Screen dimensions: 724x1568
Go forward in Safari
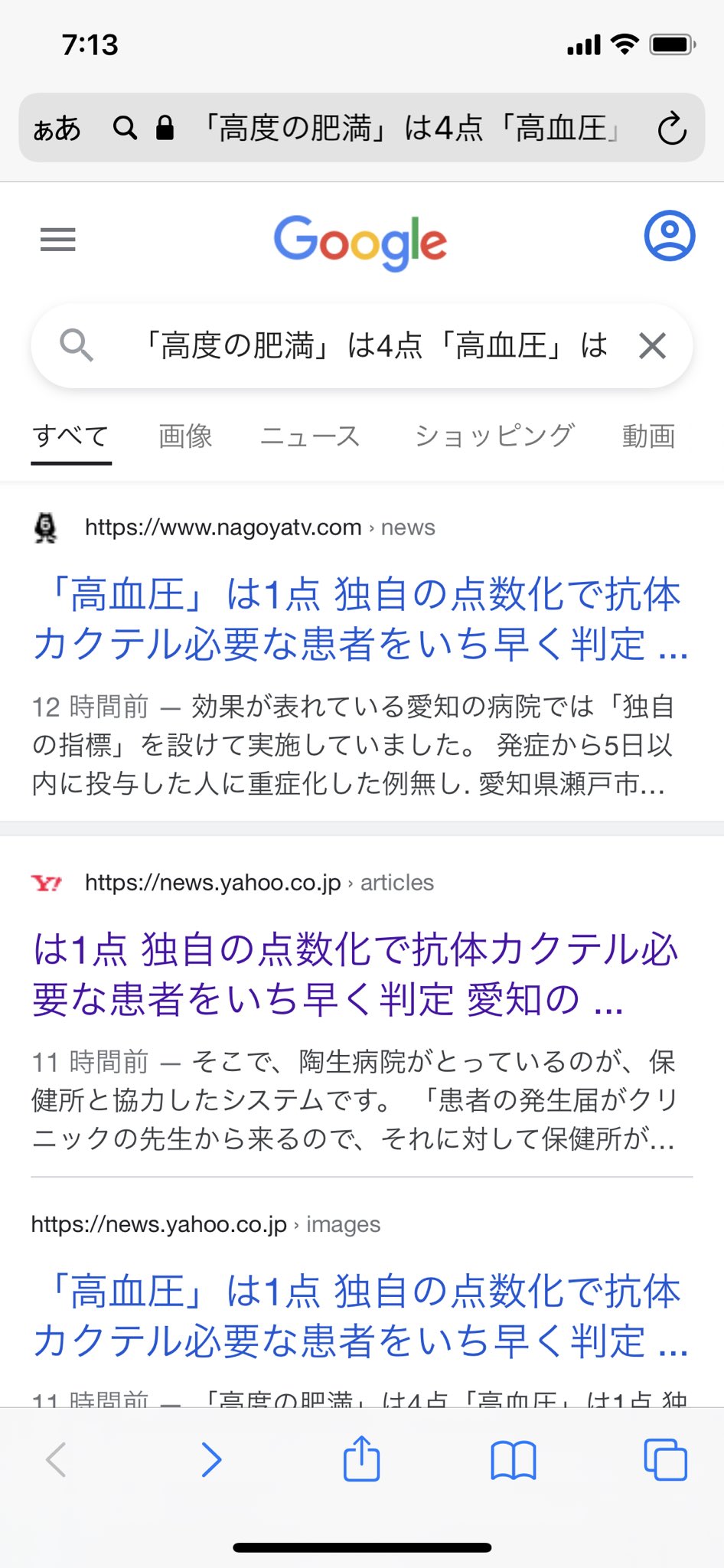tap(211, 1459)
